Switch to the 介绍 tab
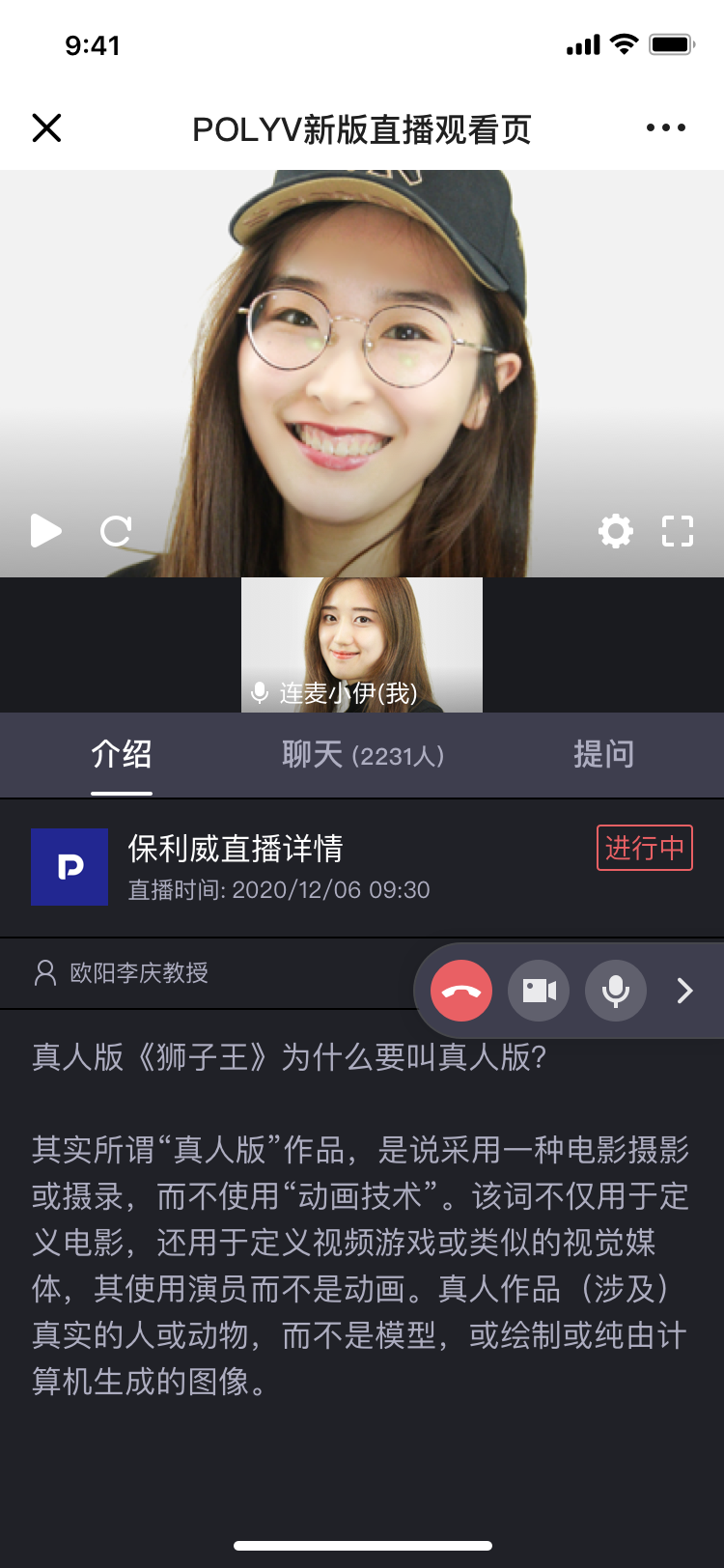This screenshot has height=1568, width=724. [122, 754]
